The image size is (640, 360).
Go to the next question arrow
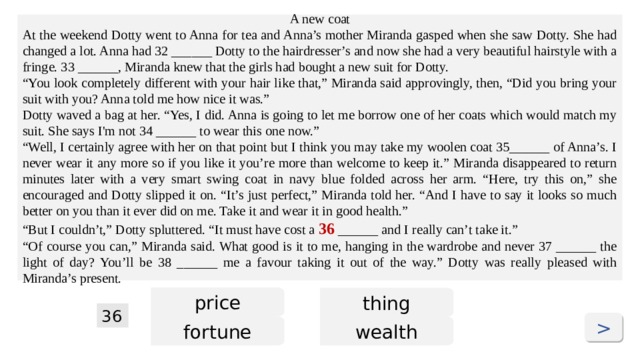[604, 328]
